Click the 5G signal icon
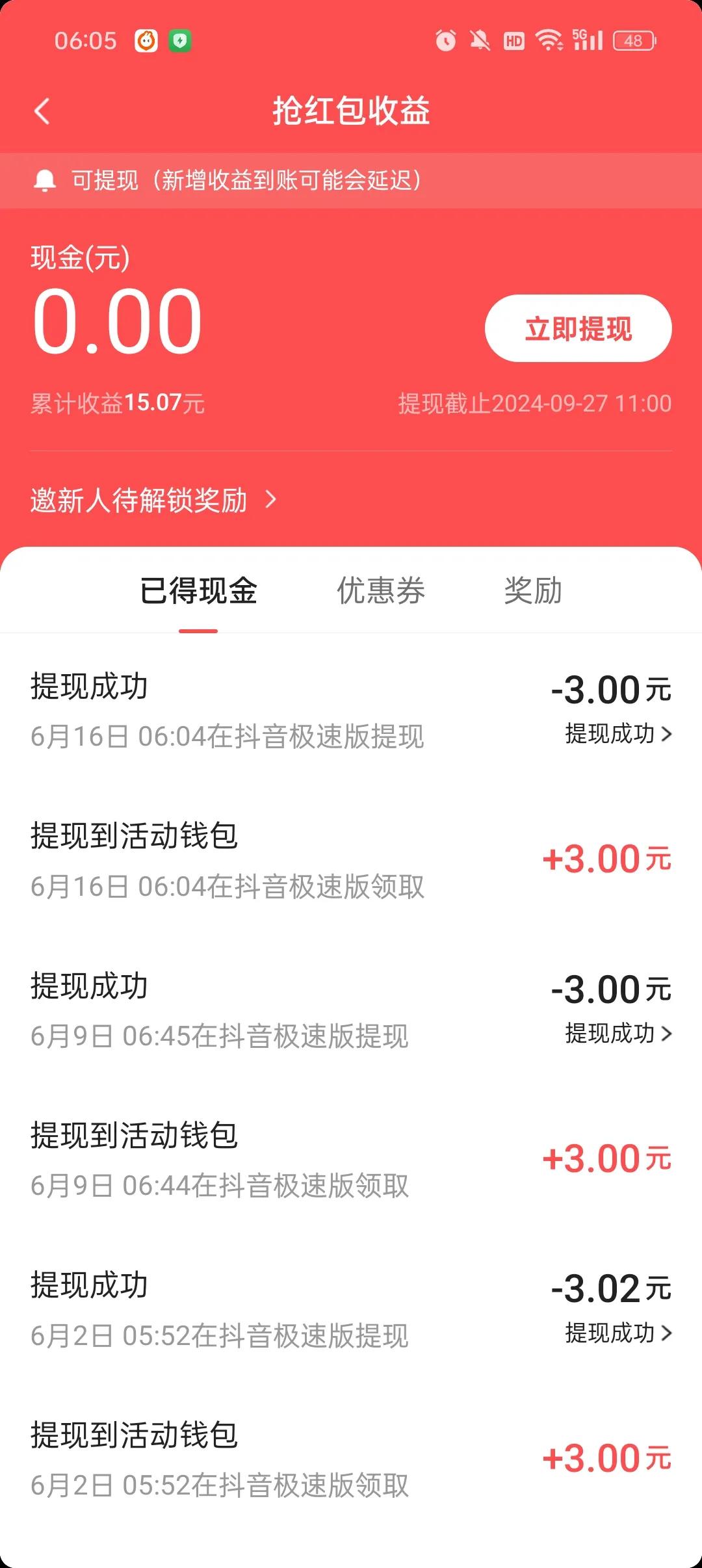The width and height of the screenshot is (702, 1568). [585, 41]
